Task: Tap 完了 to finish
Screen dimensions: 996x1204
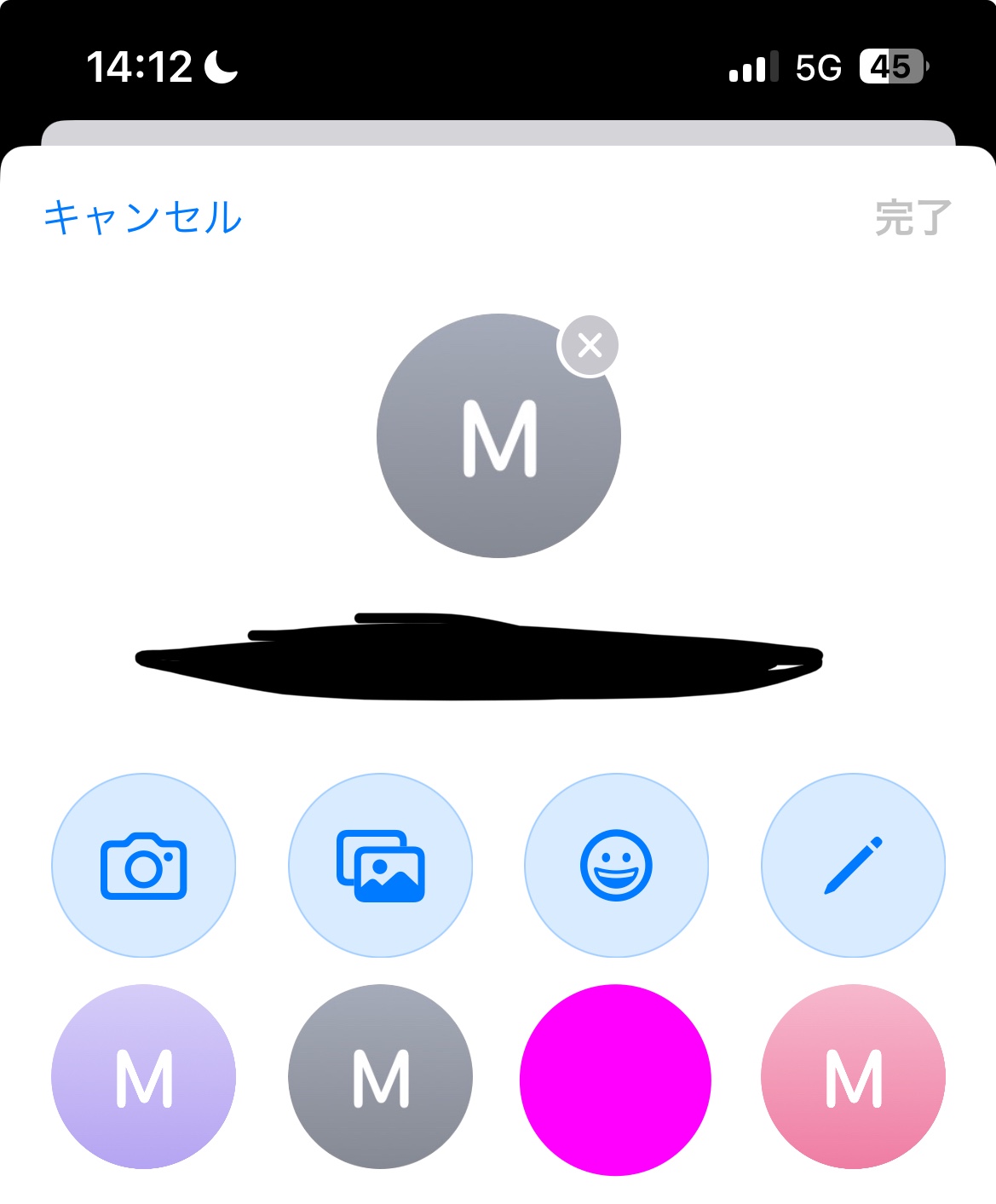Action: [x=913, y=217]
